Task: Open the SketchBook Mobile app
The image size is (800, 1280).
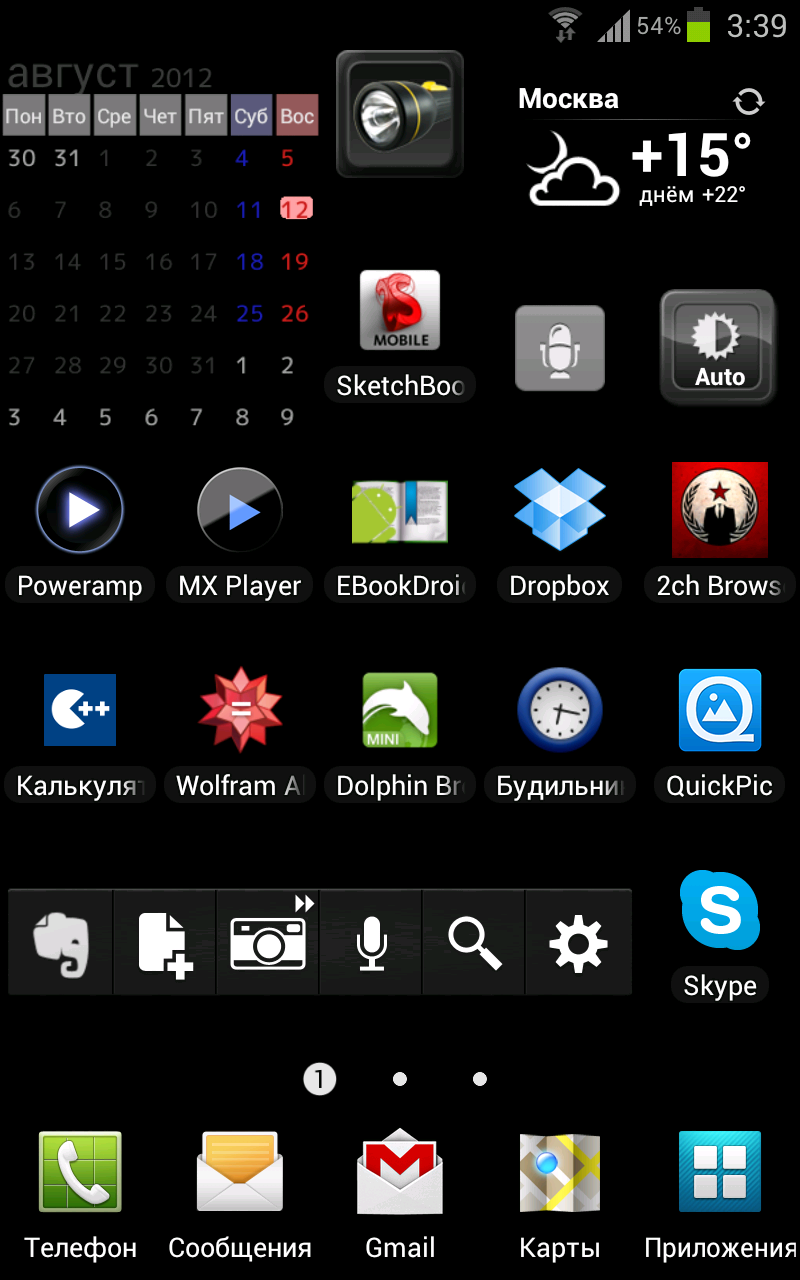Action: click(399, 312)
